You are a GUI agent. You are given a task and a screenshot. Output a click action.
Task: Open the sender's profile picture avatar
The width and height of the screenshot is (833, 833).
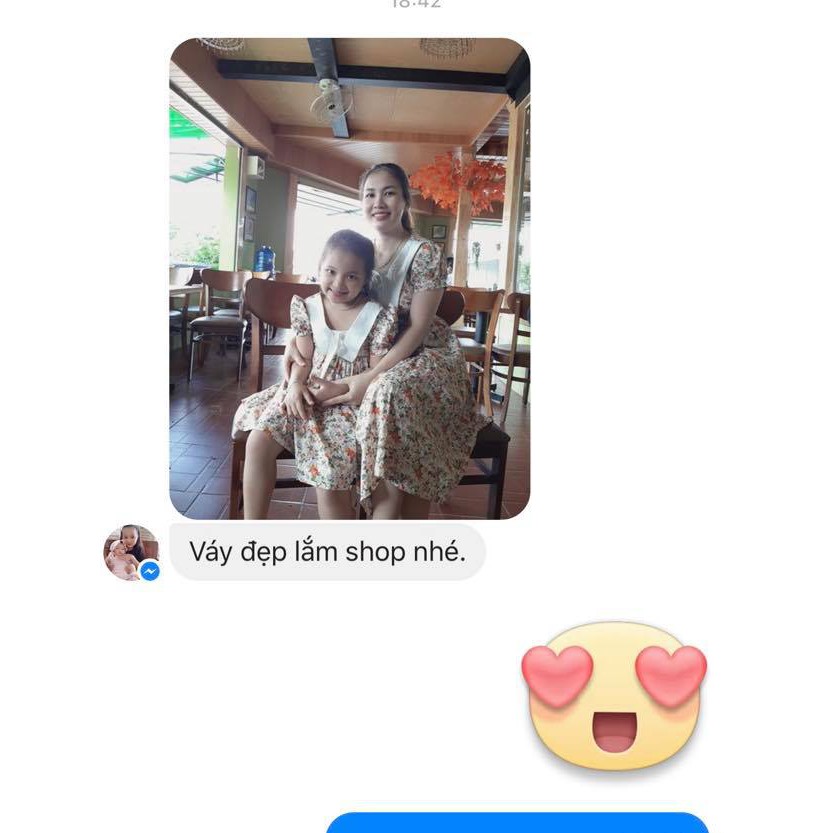(x=130, y=551)
